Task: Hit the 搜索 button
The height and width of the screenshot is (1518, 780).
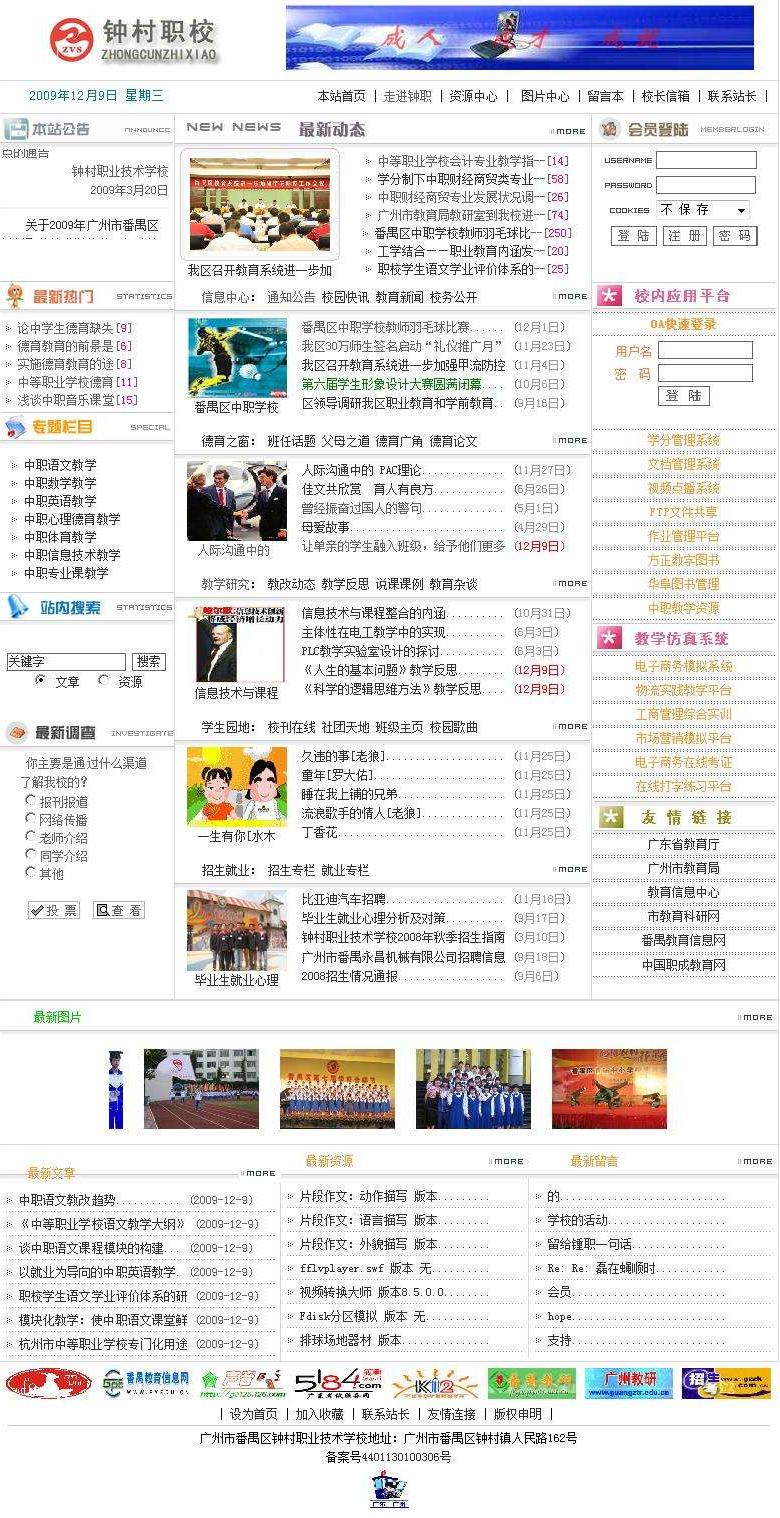Action: 149,661
